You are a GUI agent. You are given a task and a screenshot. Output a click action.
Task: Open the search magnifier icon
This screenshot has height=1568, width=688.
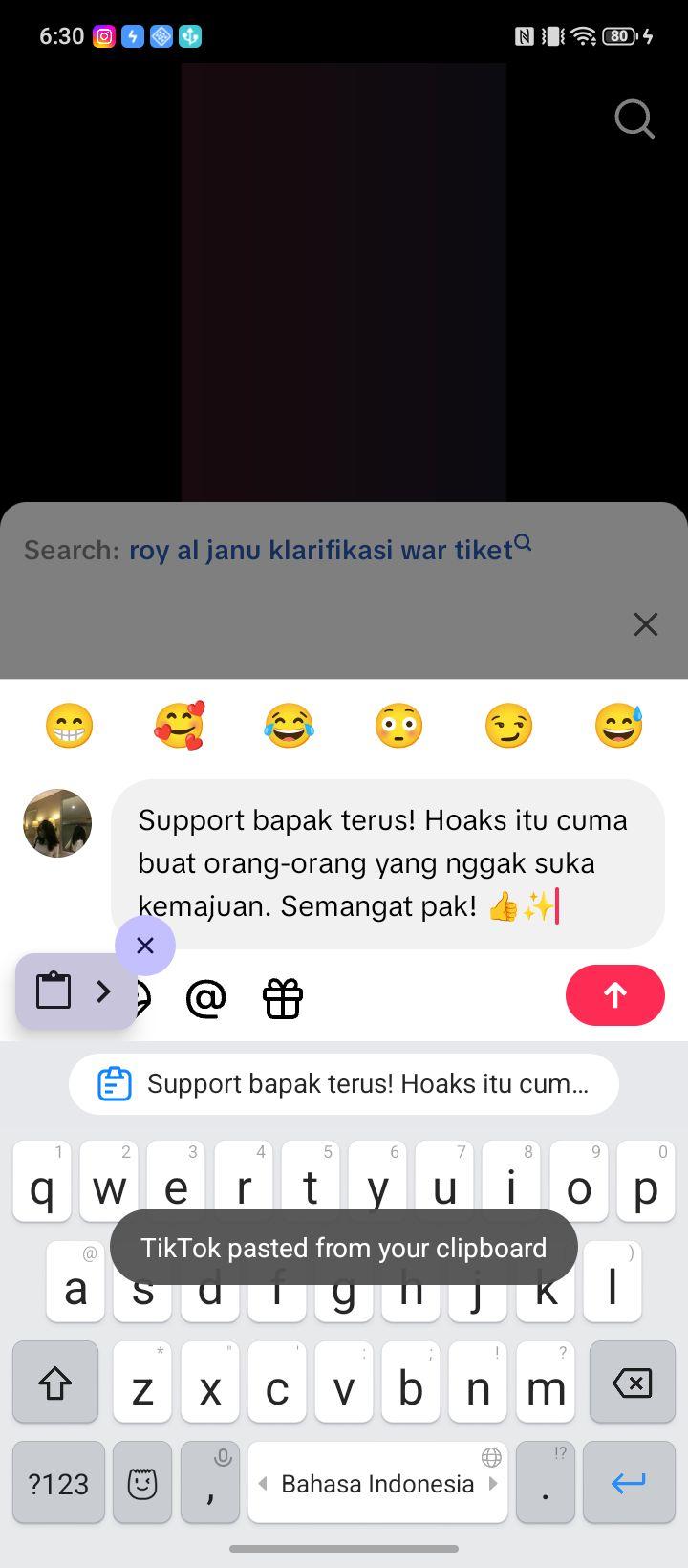634,120
